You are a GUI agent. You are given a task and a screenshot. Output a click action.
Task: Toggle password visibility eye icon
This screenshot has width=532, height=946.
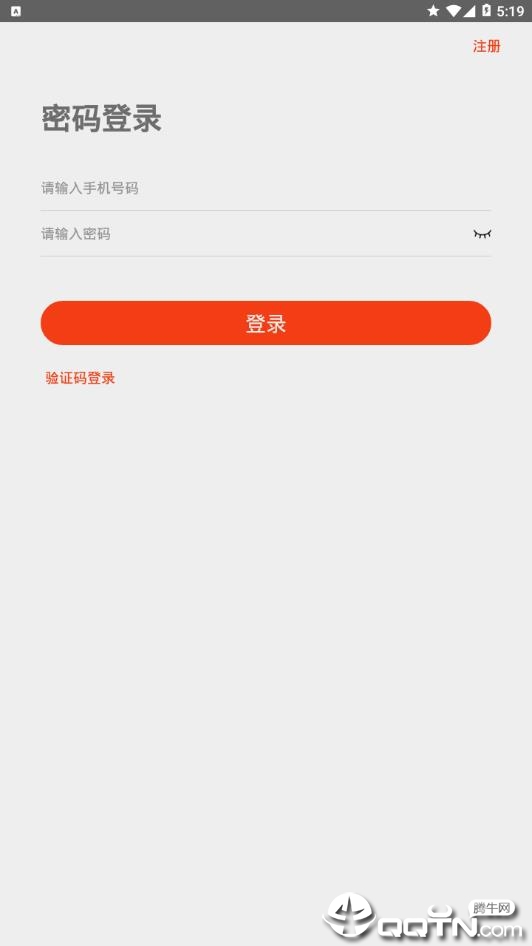click(x=482, y=234)
